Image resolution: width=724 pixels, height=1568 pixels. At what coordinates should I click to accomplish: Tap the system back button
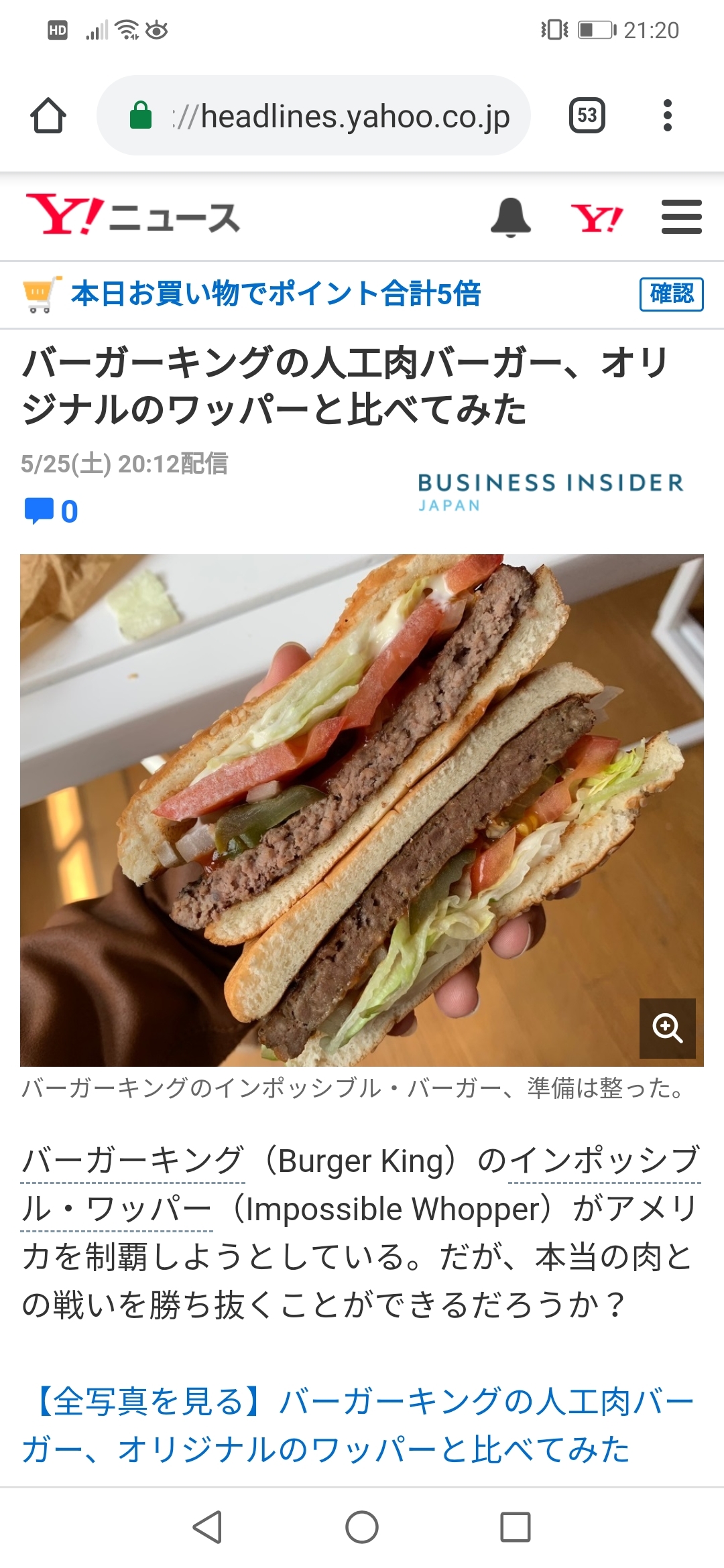[x=207, y=1527]
